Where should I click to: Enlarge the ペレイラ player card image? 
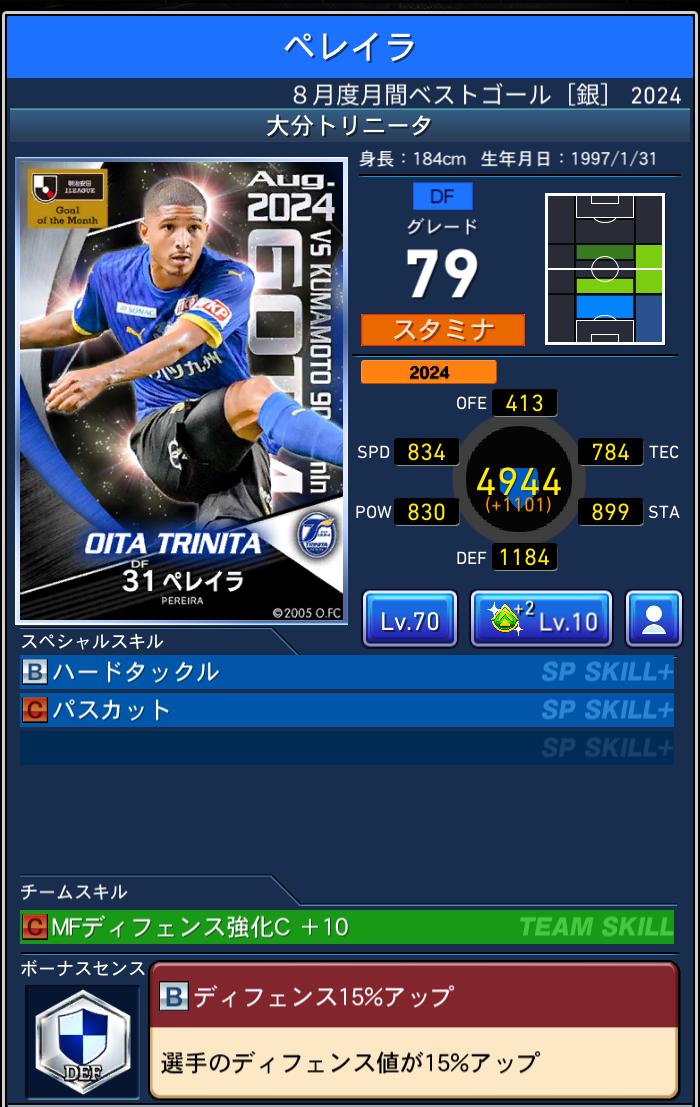[181, 390]
